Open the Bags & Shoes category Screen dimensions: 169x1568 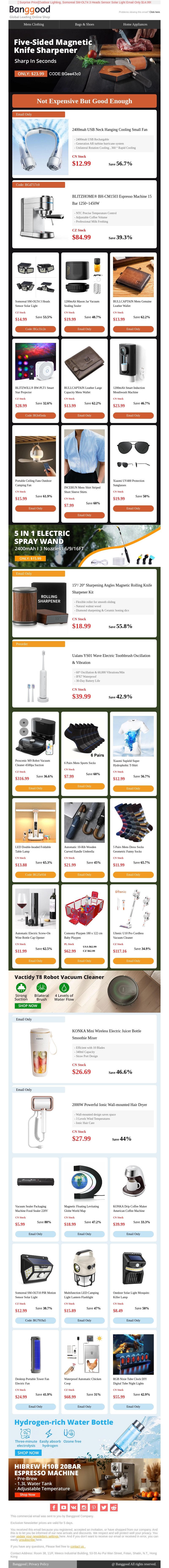coord(84,24)
